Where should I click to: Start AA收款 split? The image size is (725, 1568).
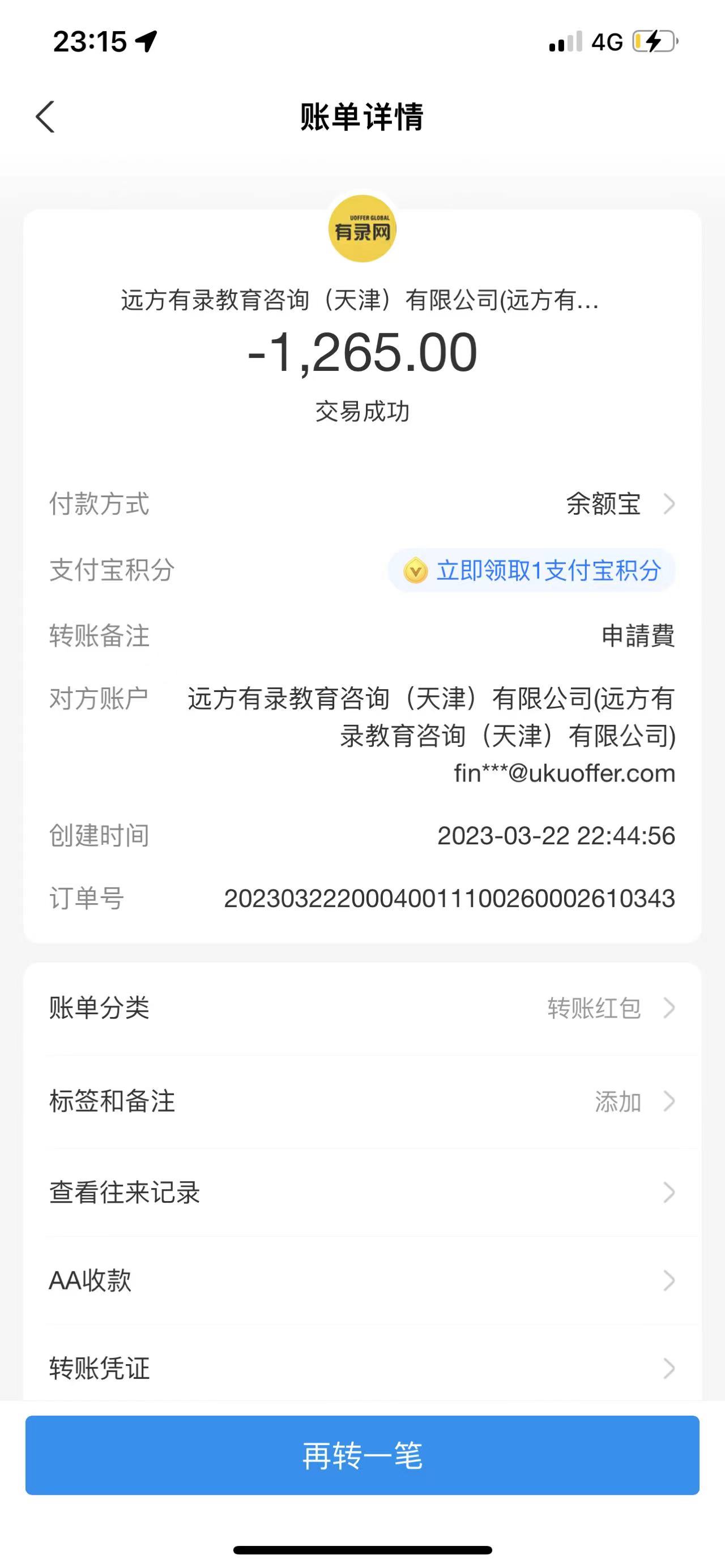click(x=361, y=1281)
